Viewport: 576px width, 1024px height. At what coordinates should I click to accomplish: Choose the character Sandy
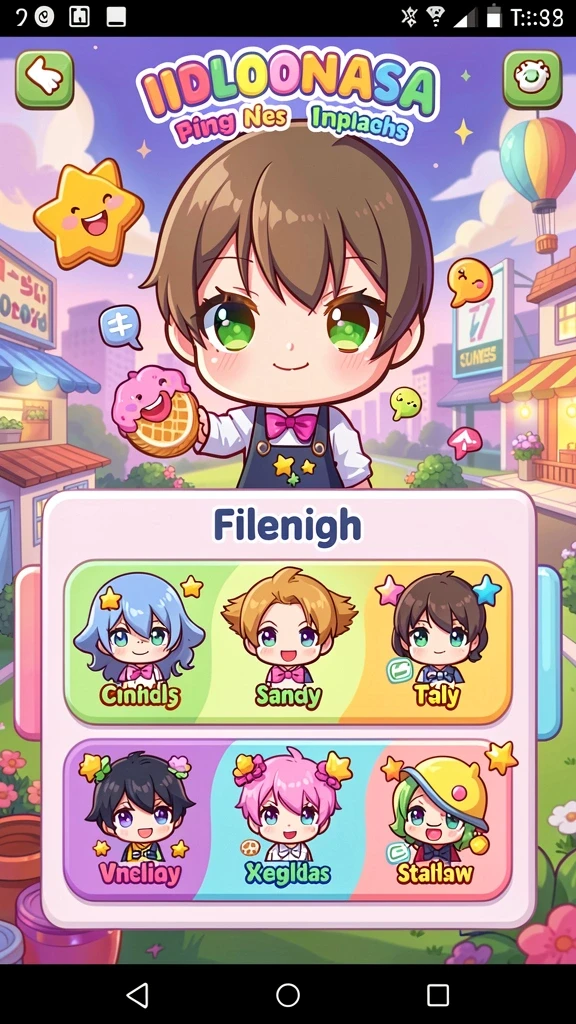288,641
